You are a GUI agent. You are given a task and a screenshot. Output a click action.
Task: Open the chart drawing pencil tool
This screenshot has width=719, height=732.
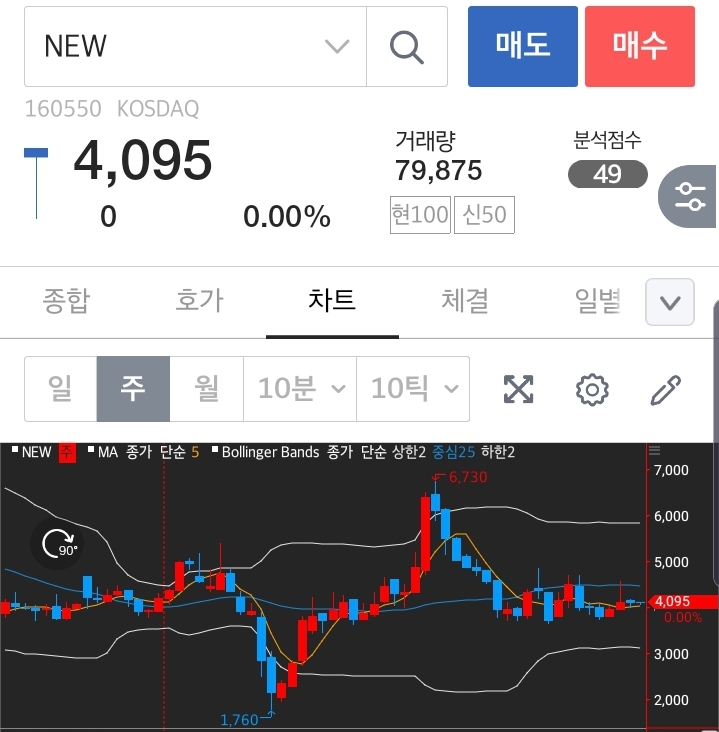[x=665, y=389]
